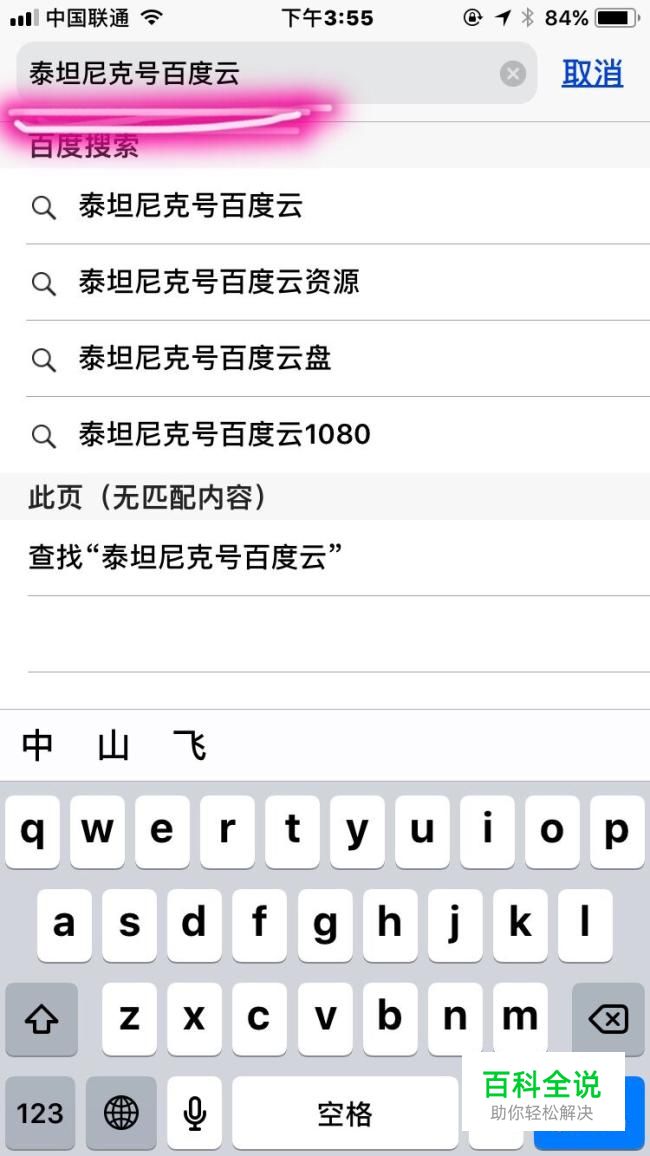Find “泰坦尼克号百度云” on this page
This screenshot has width=650, height=1156.
tap(186, 558)
